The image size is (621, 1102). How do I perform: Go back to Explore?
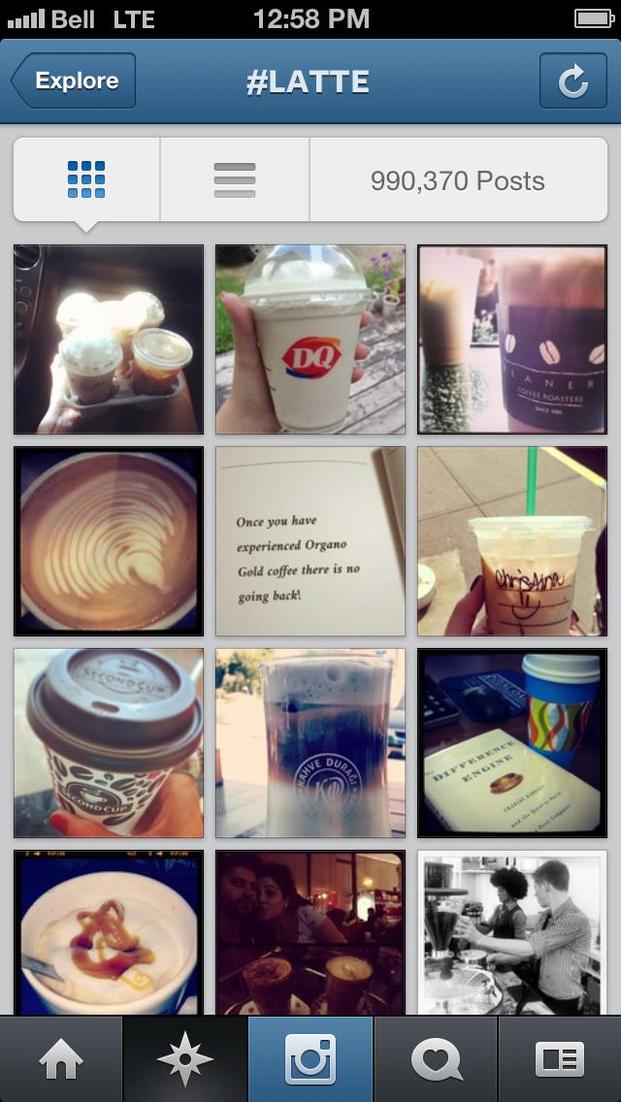click(74, 81)
